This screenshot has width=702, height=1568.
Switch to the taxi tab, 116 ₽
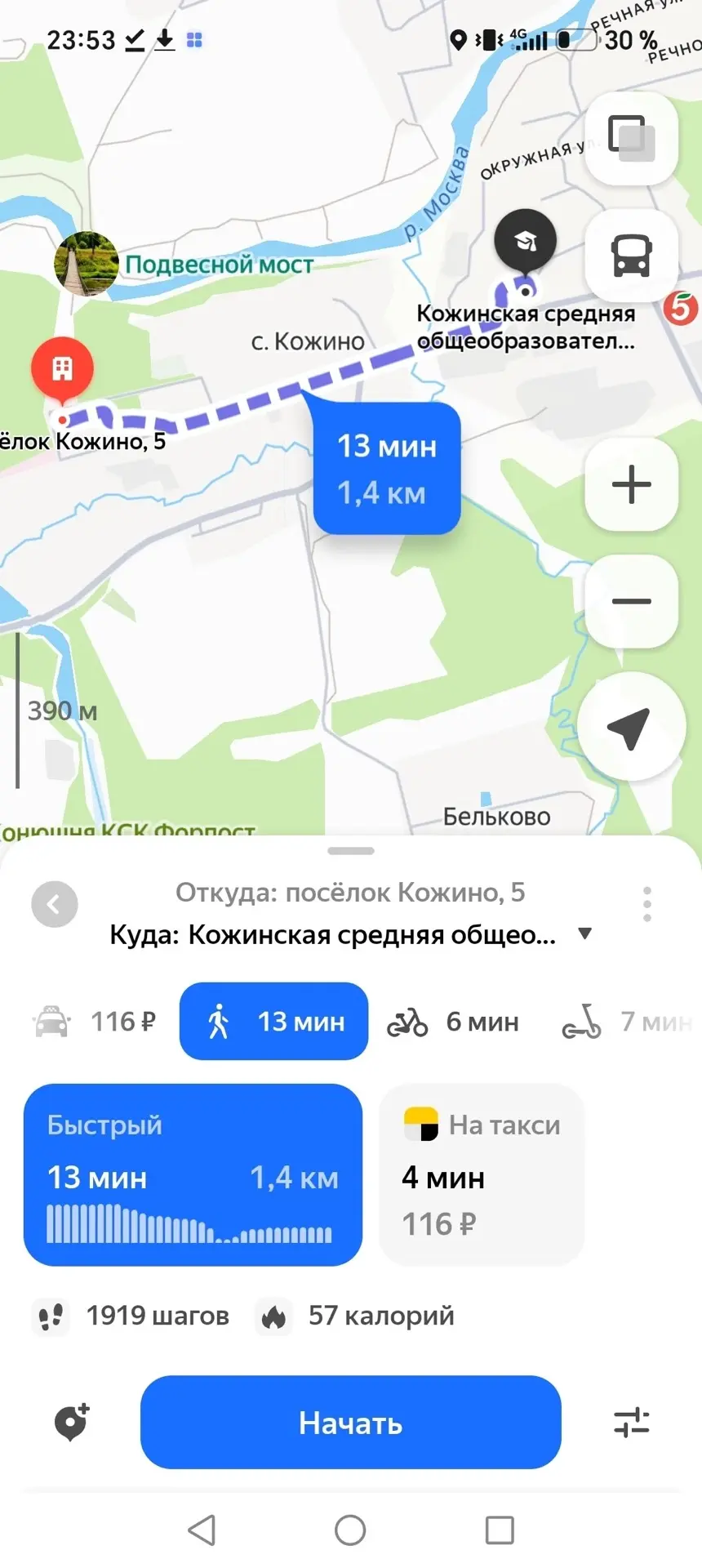pyautogui.click(x=93, y=1022)
